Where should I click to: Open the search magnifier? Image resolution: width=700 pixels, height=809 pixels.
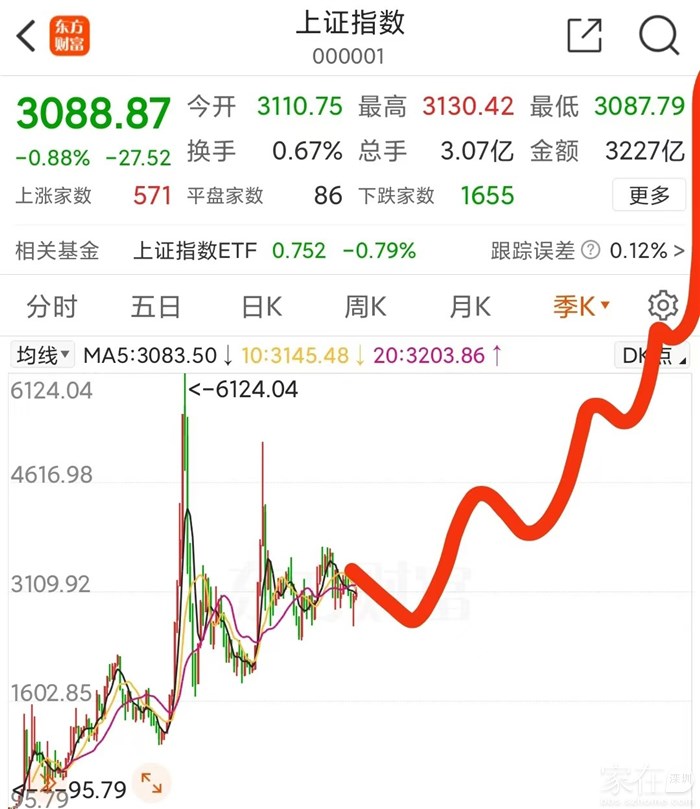(x=658, y=35)
